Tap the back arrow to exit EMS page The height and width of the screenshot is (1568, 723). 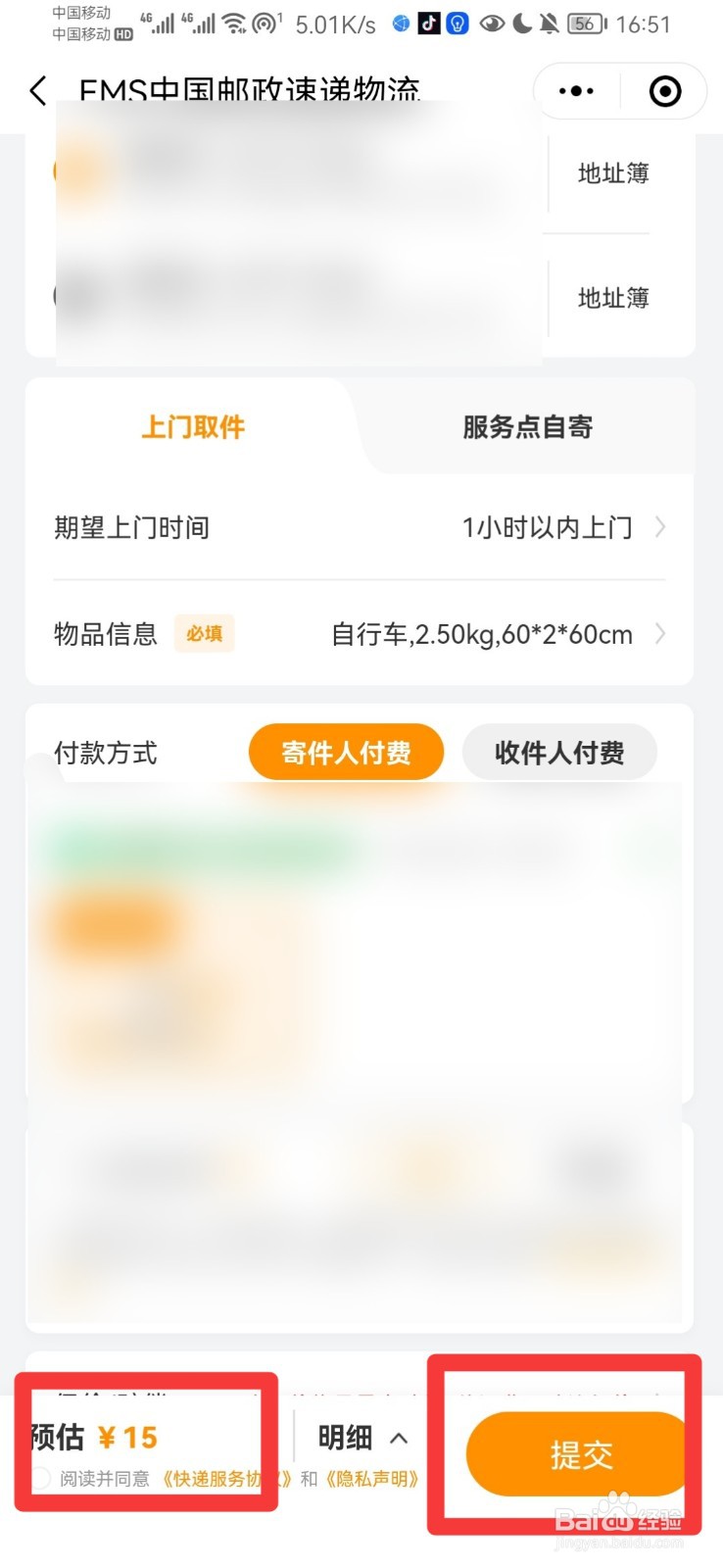click(x=37, y=90)
